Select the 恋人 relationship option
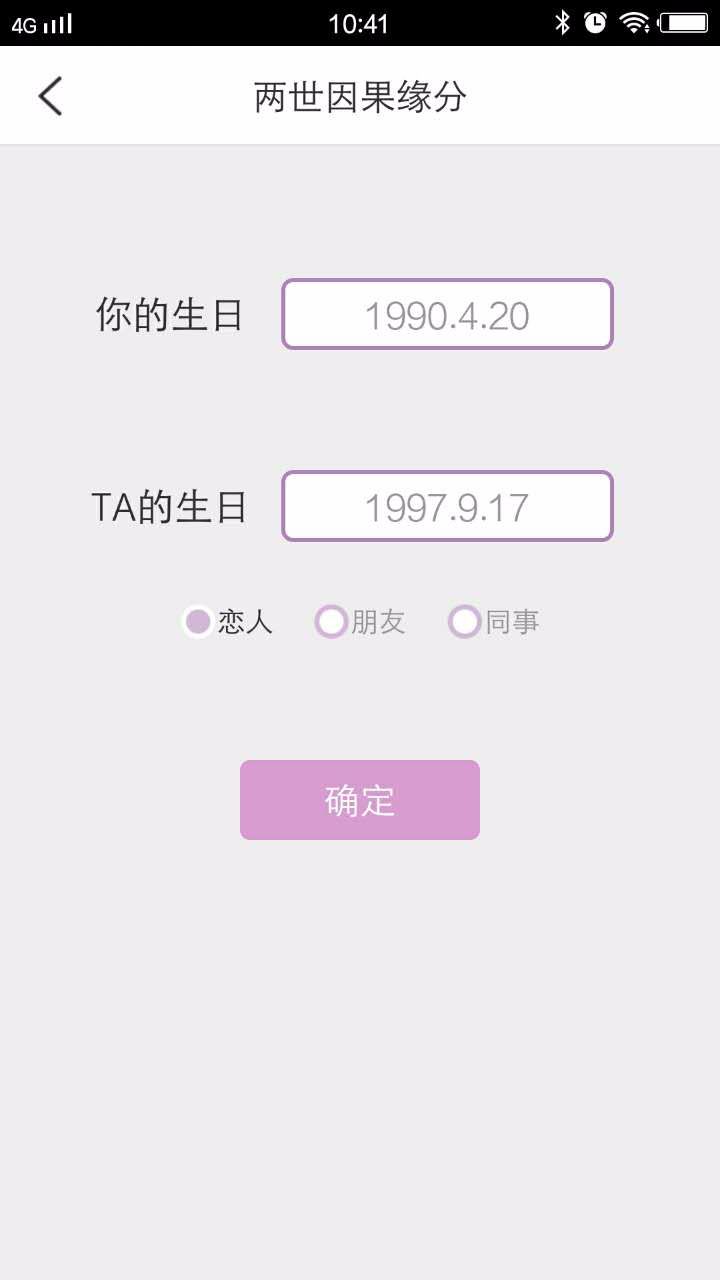 228,622
